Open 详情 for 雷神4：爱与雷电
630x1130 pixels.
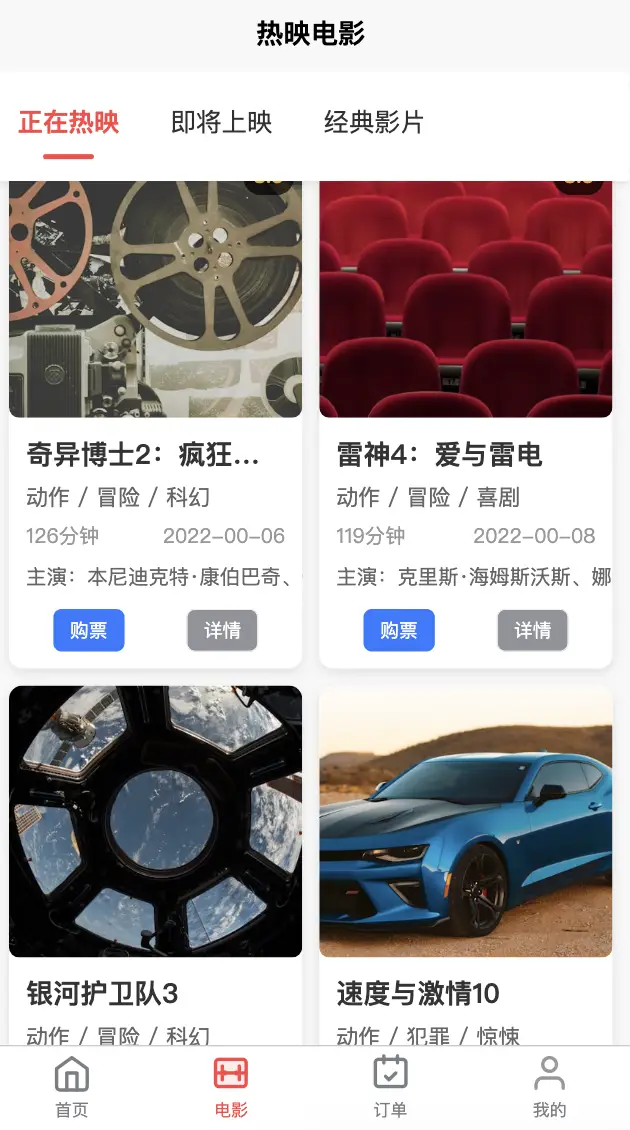pyautogui.click(x=532, y=630)
